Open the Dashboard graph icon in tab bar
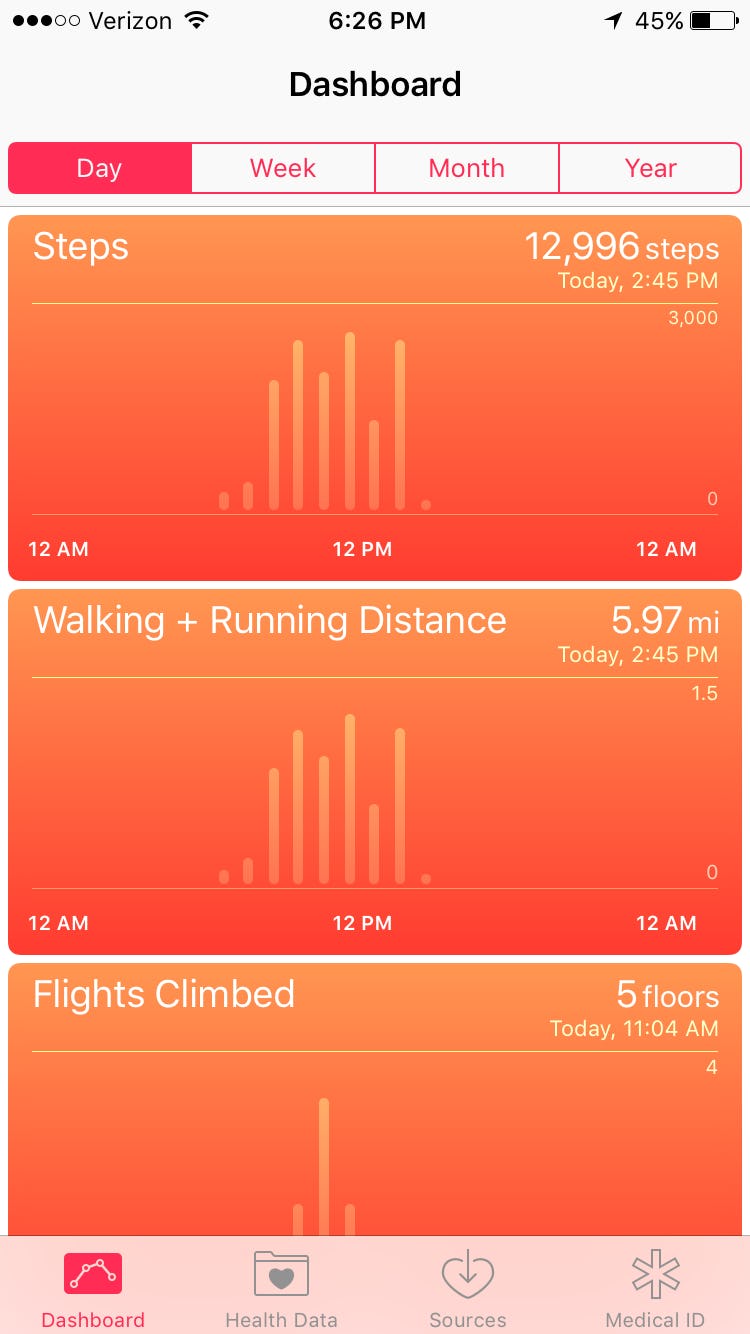Image resolution: width=750 pixels, height=1334 pixels. pos(92,1275)
